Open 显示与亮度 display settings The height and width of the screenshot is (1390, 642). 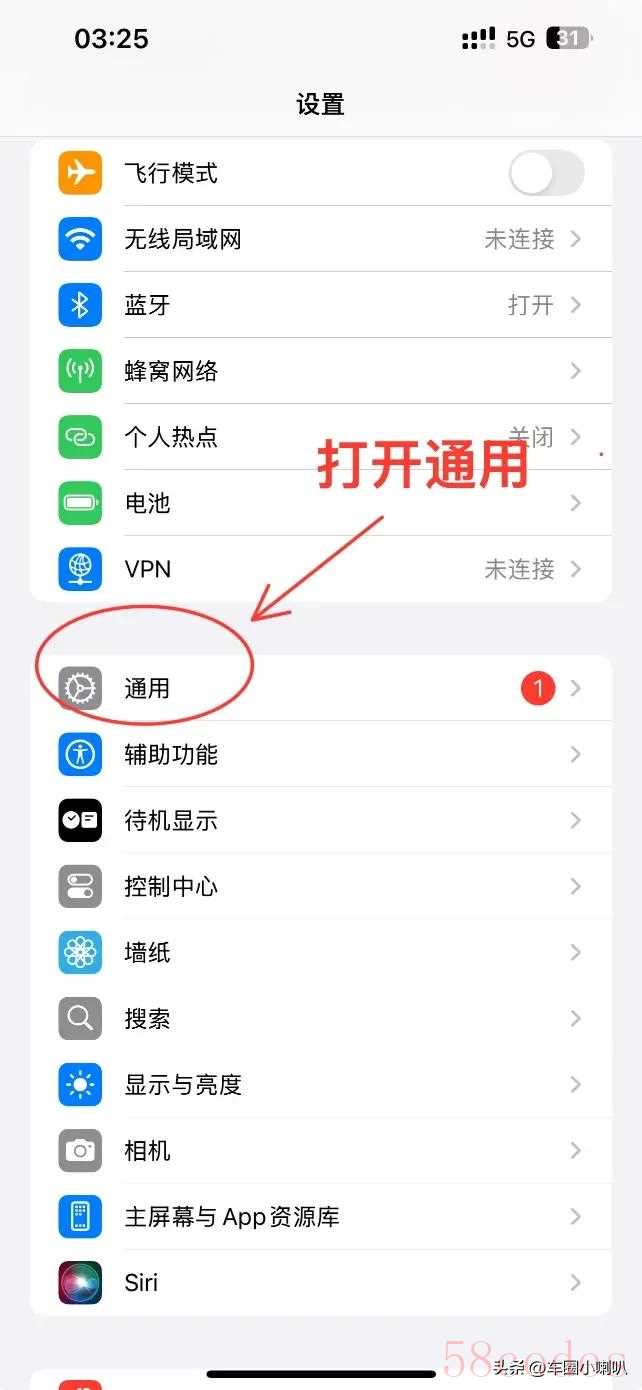click(x=320, y=1084)
